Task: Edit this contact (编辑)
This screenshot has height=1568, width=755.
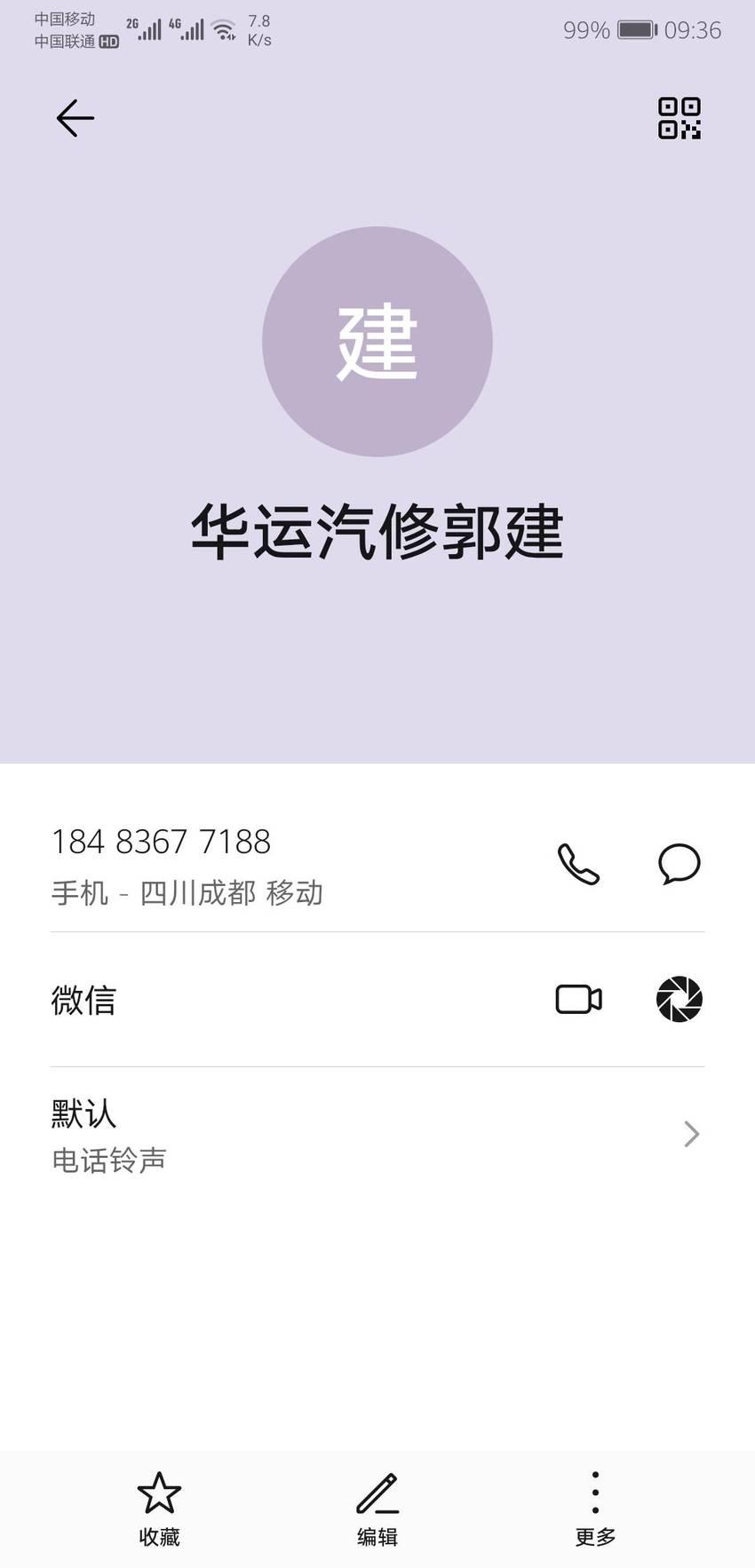Action: pos(377,1509)
